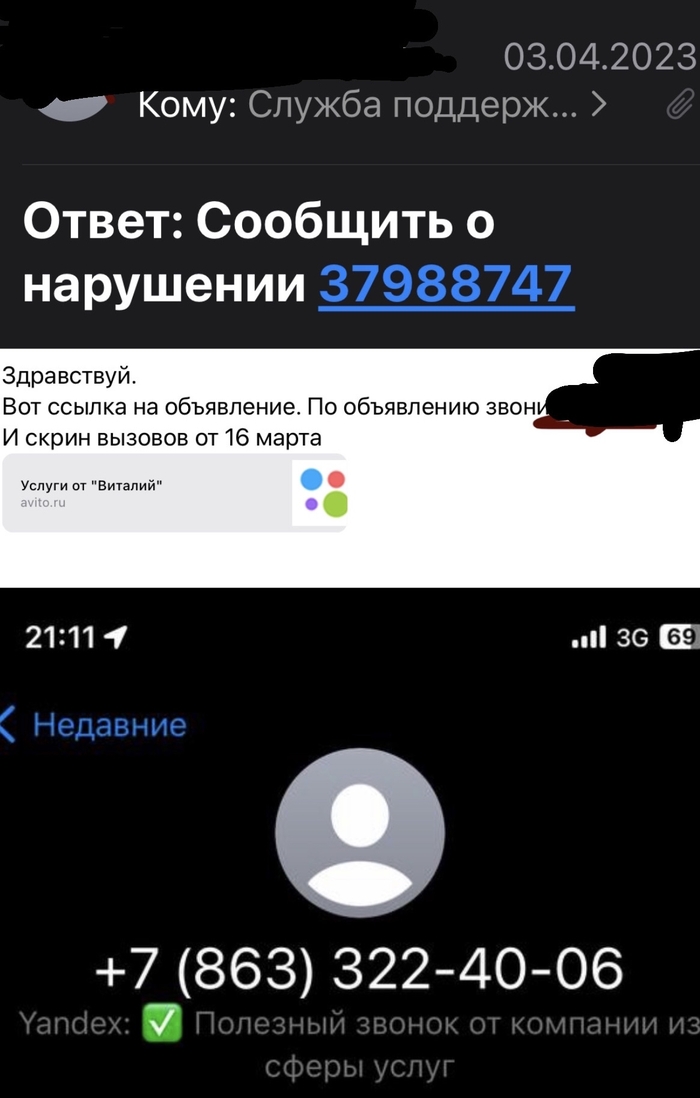Open the avito.ru link preview card

click(x=175, y=492)
